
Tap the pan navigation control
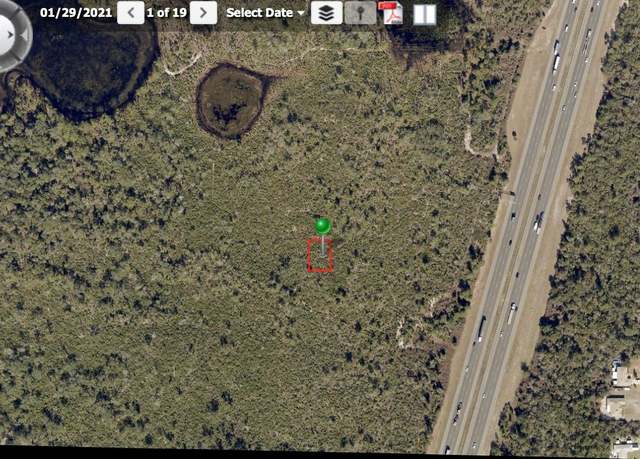(10, 35)
